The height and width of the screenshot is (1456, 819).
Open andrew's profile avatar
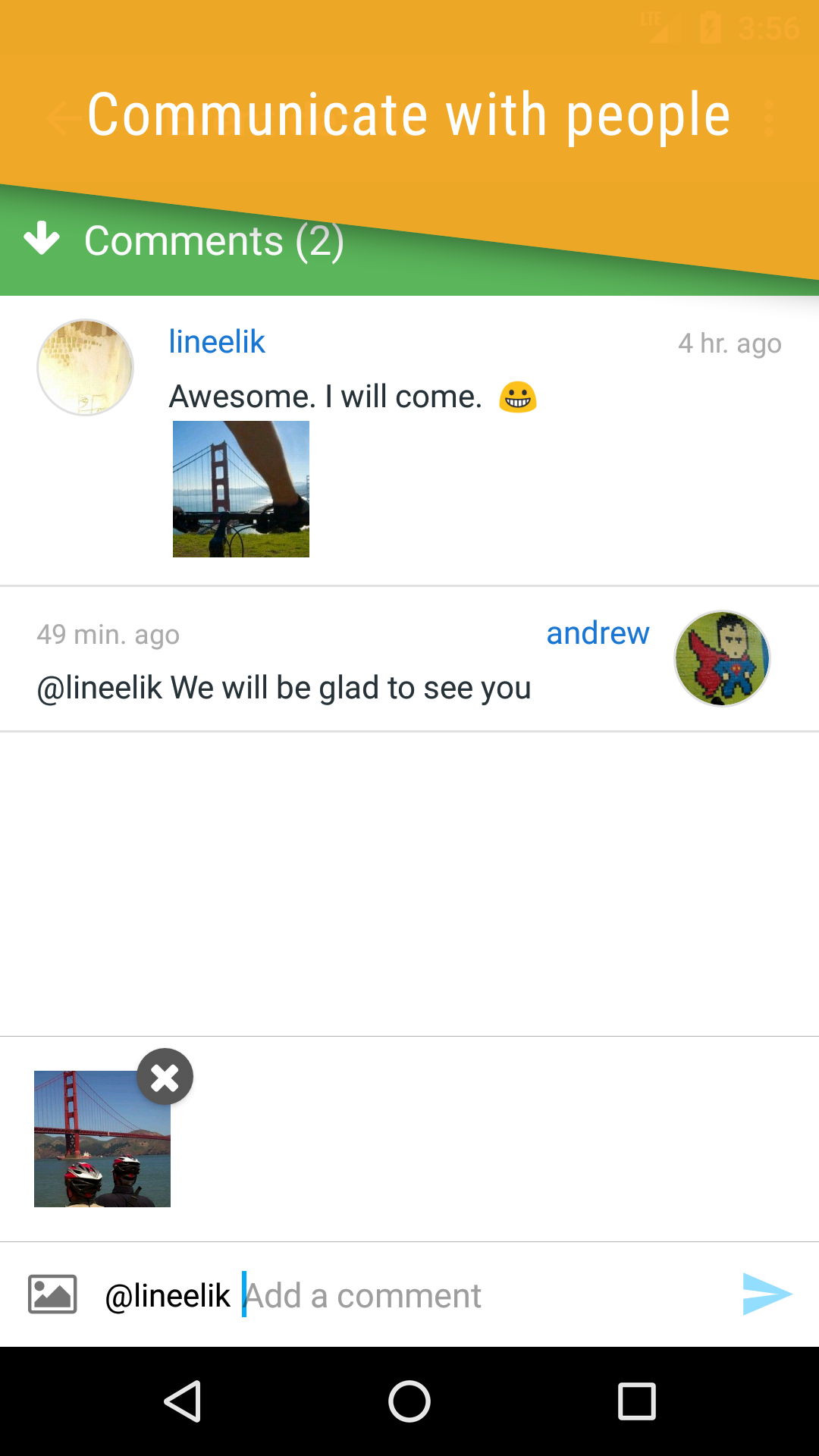click(722, 659)
